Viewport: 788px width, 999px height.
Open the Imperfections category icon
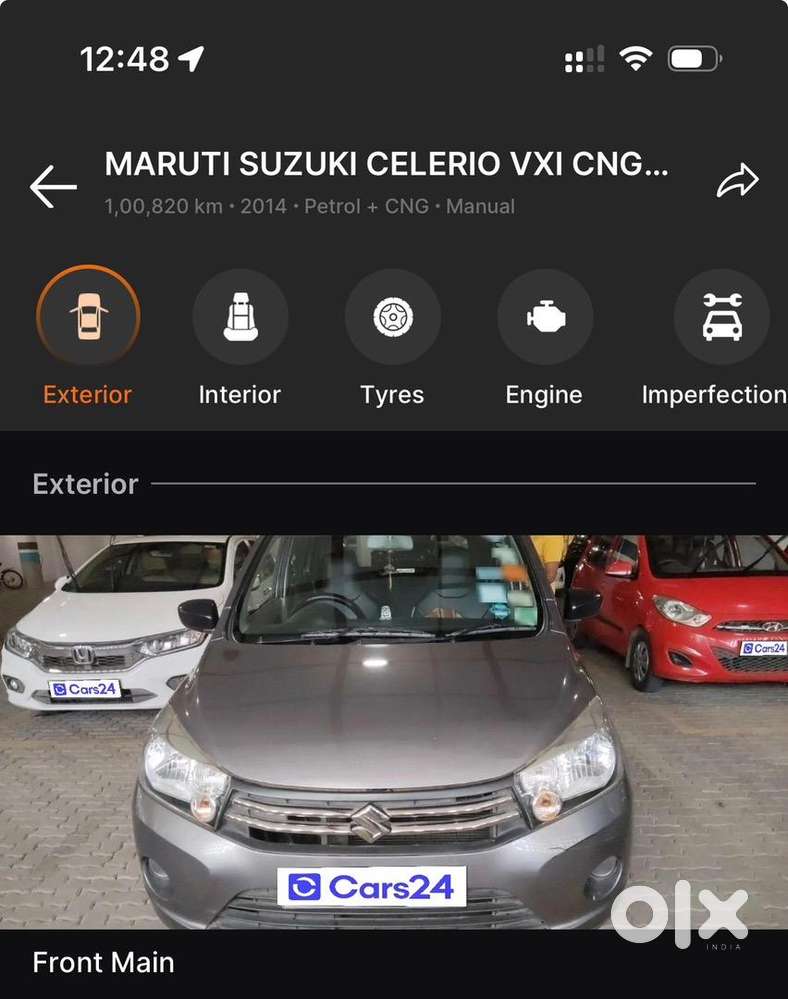point(722,315)
